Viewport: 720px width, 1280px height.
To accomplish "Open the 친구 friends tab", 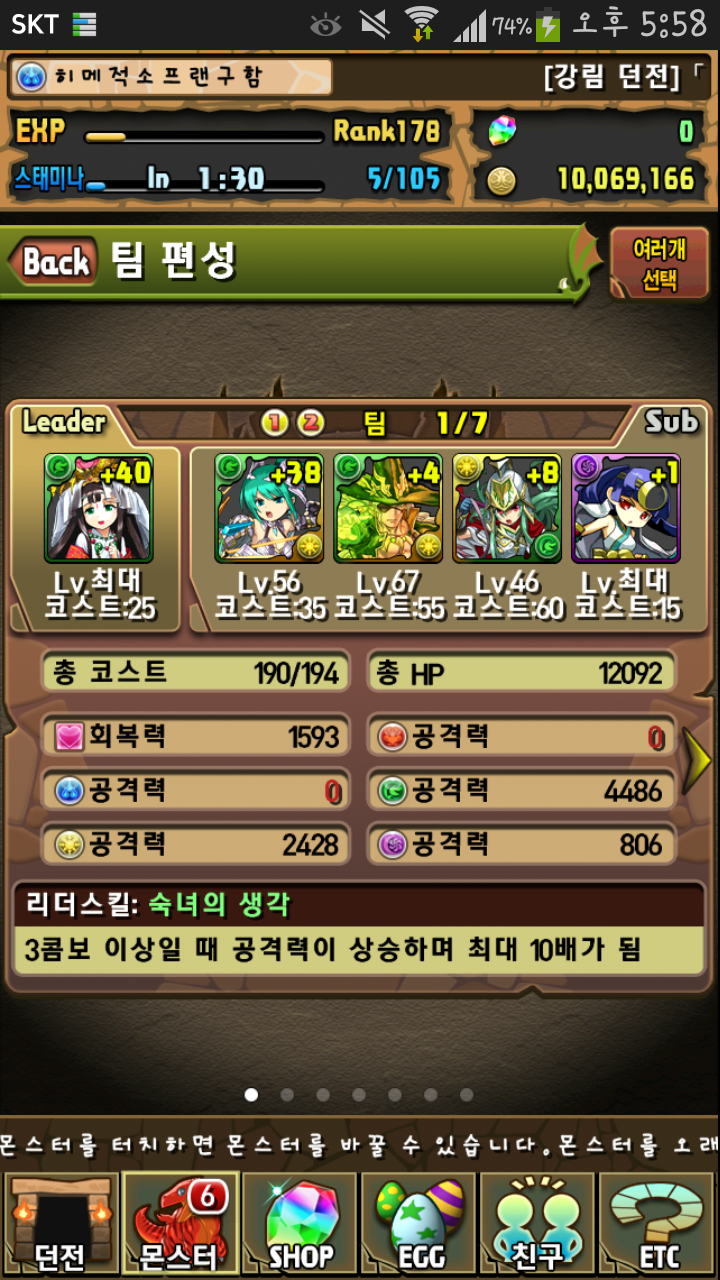I will pyautogui.click(x=539, y=1223).
